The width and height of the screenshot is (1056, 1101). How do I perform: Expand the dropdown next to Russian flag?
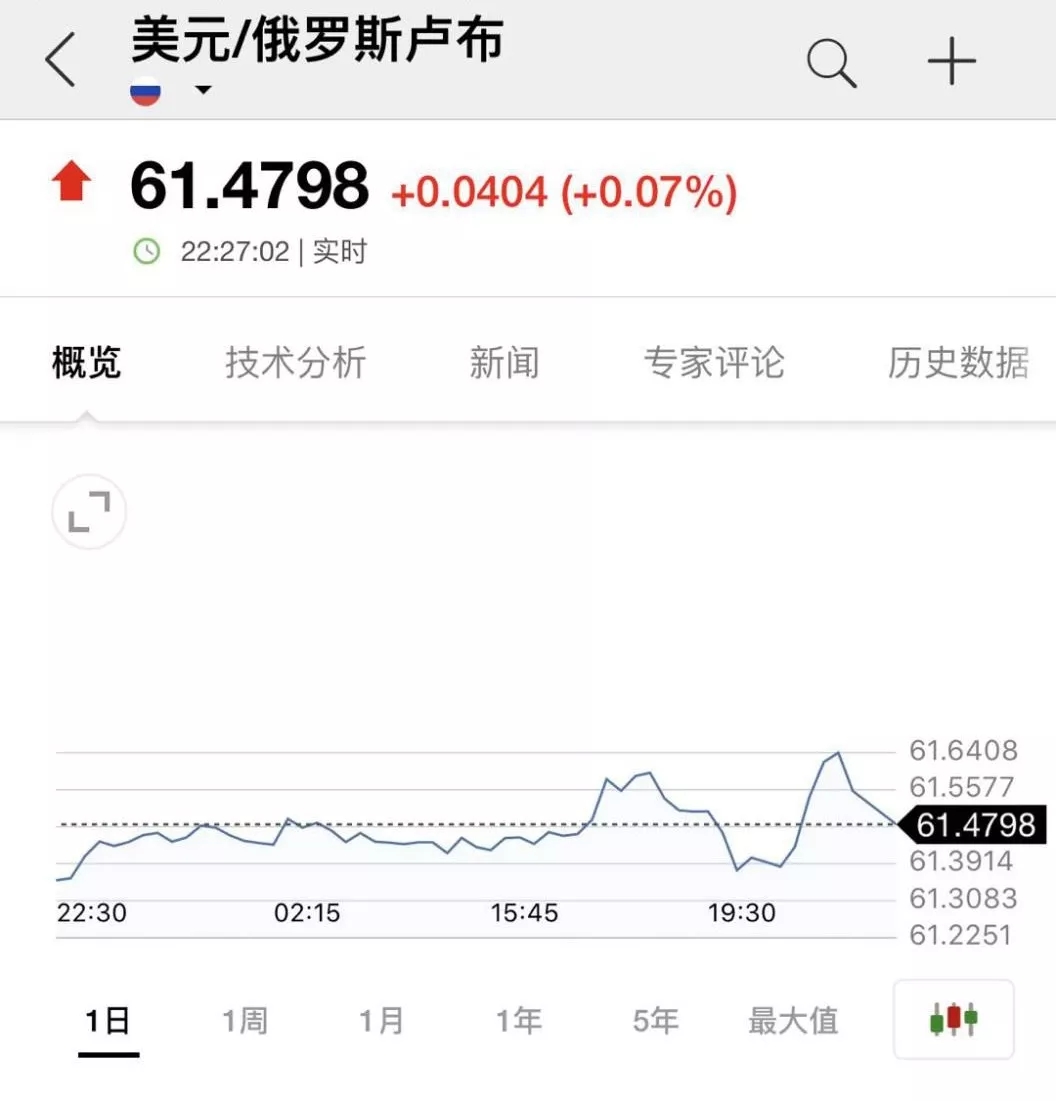(x=203, y=90)
